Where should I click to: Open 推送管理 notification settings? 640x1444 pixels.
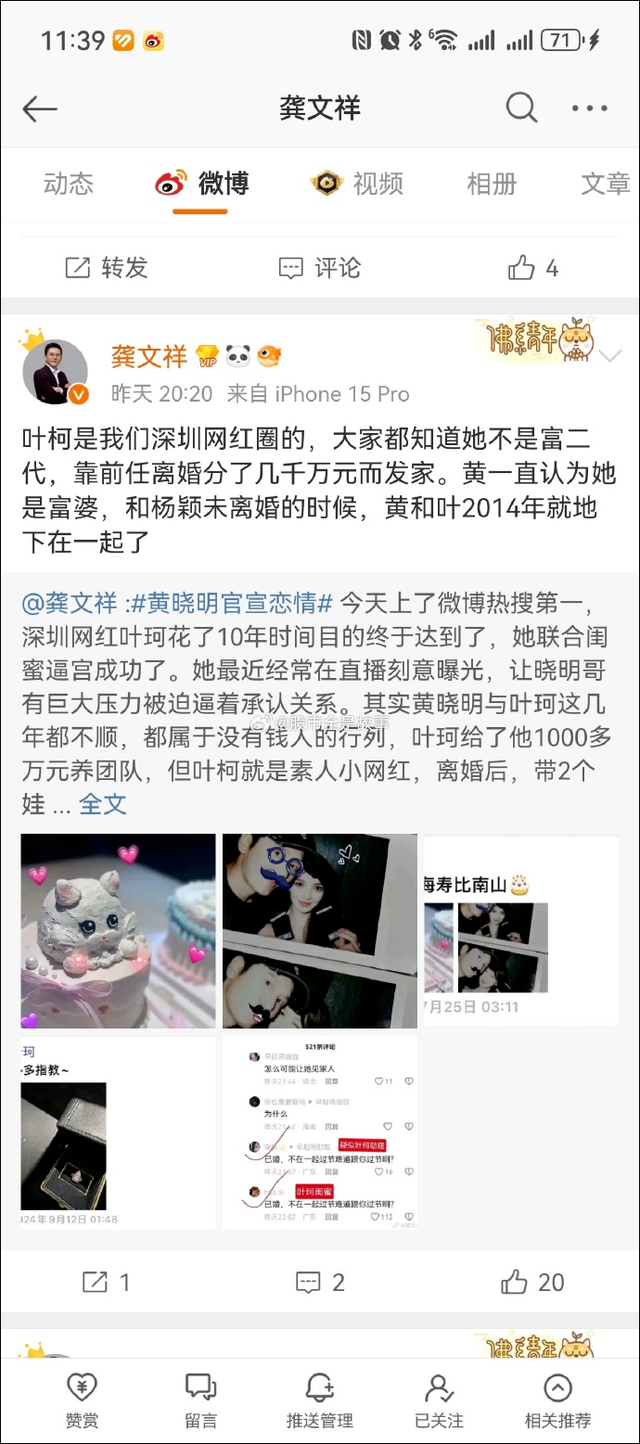click(319, 1398)
